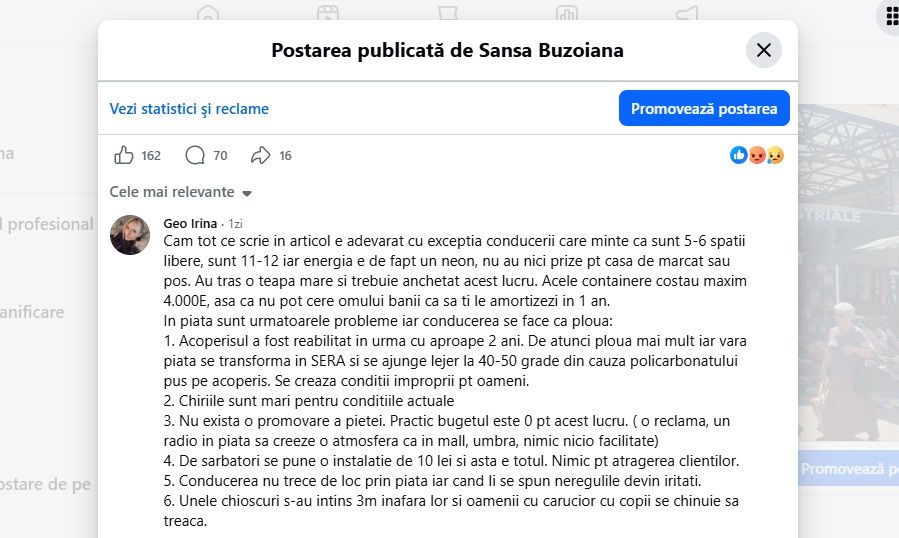Open Geo Irina's profile picture

tap(130, 235)
